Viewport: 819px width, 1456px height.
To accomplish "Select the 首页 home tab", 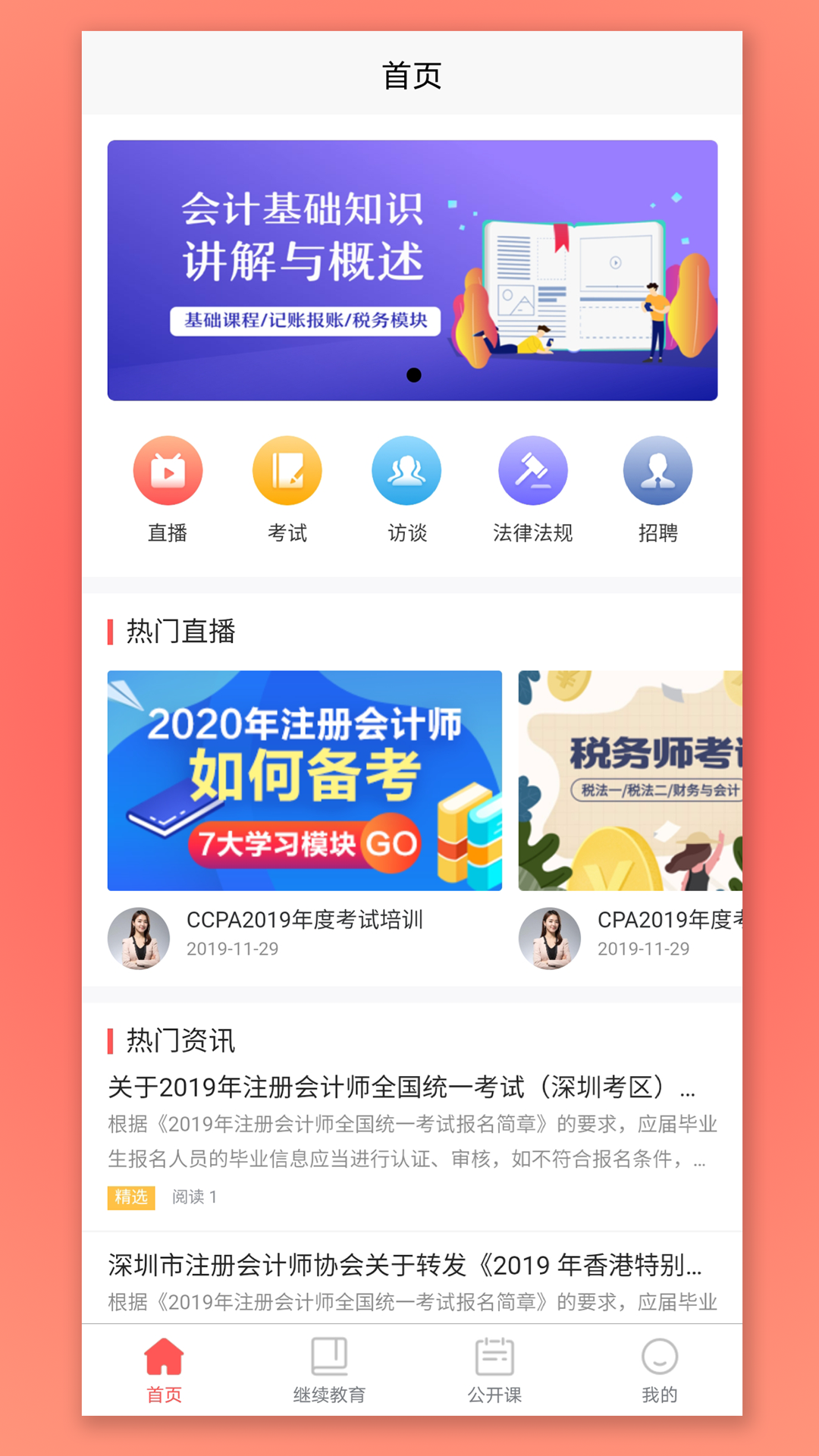I will (x=164, y=1370).
